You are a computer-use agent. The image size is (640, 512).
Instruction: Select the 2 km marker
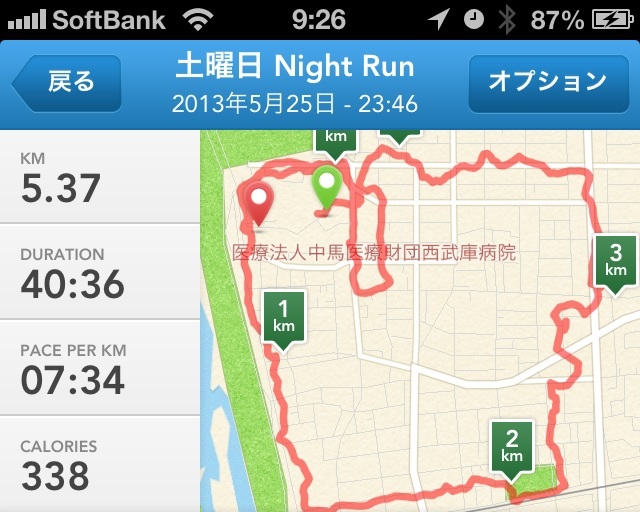(512, 445)
